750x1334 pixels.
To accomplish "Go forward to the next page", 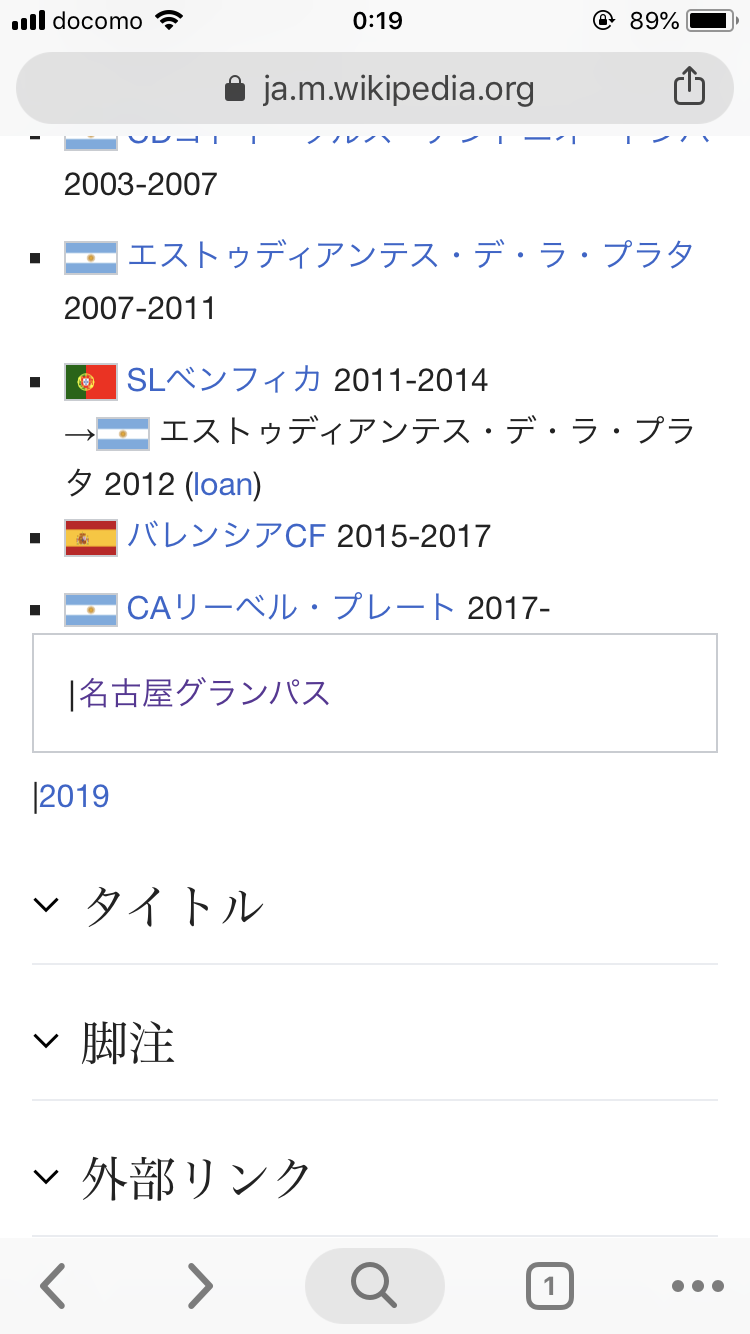I will click(x=201, y=1285).
